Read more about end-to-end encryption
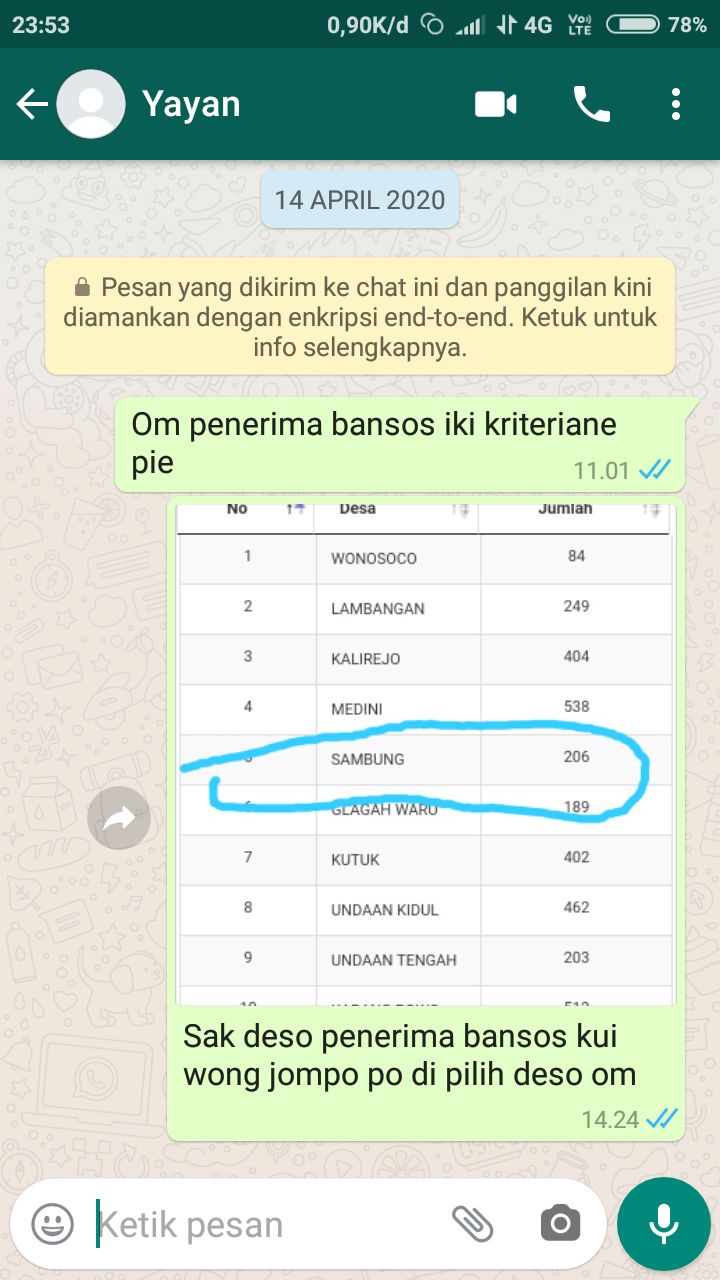 (x=360, y=317)
